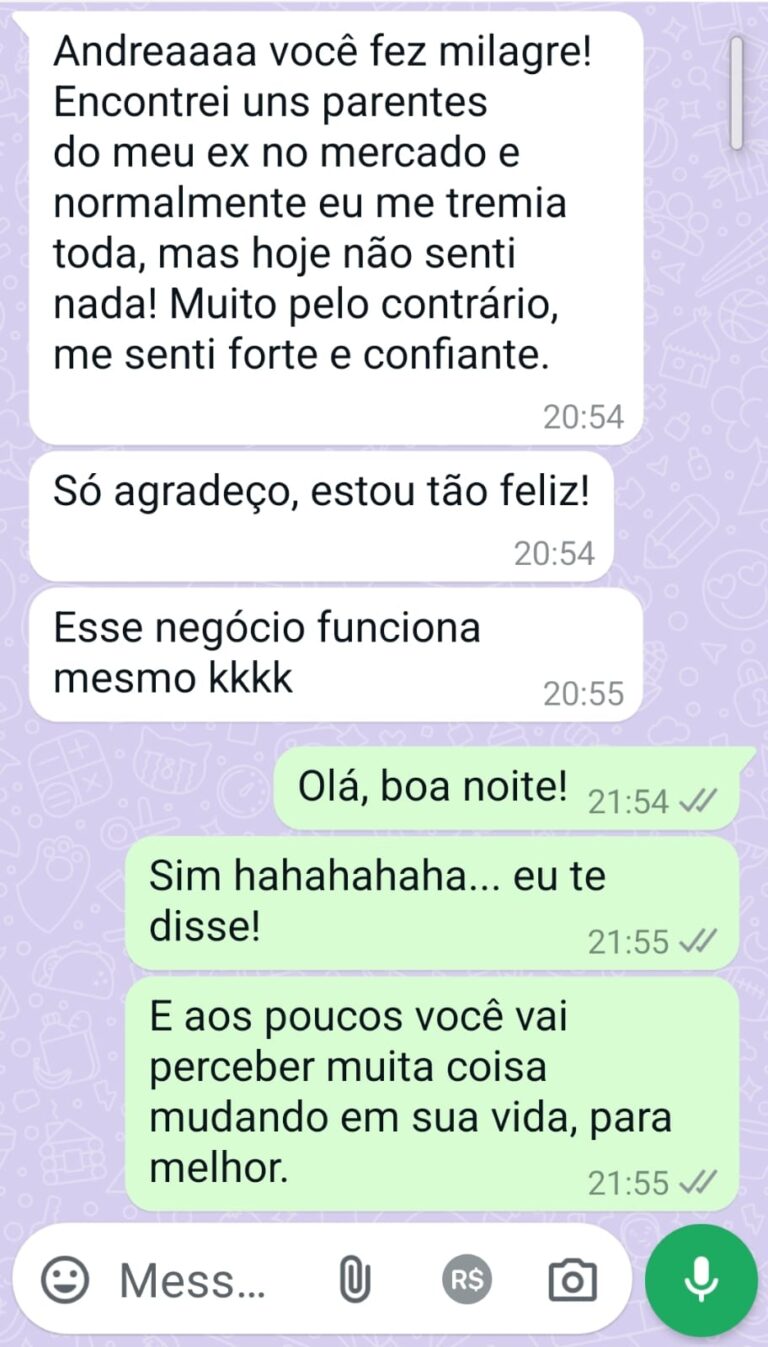The width and height of the screenshot is (768, 1347).
Task: Attach a file with the paperclip
Action: point(355,1280)
